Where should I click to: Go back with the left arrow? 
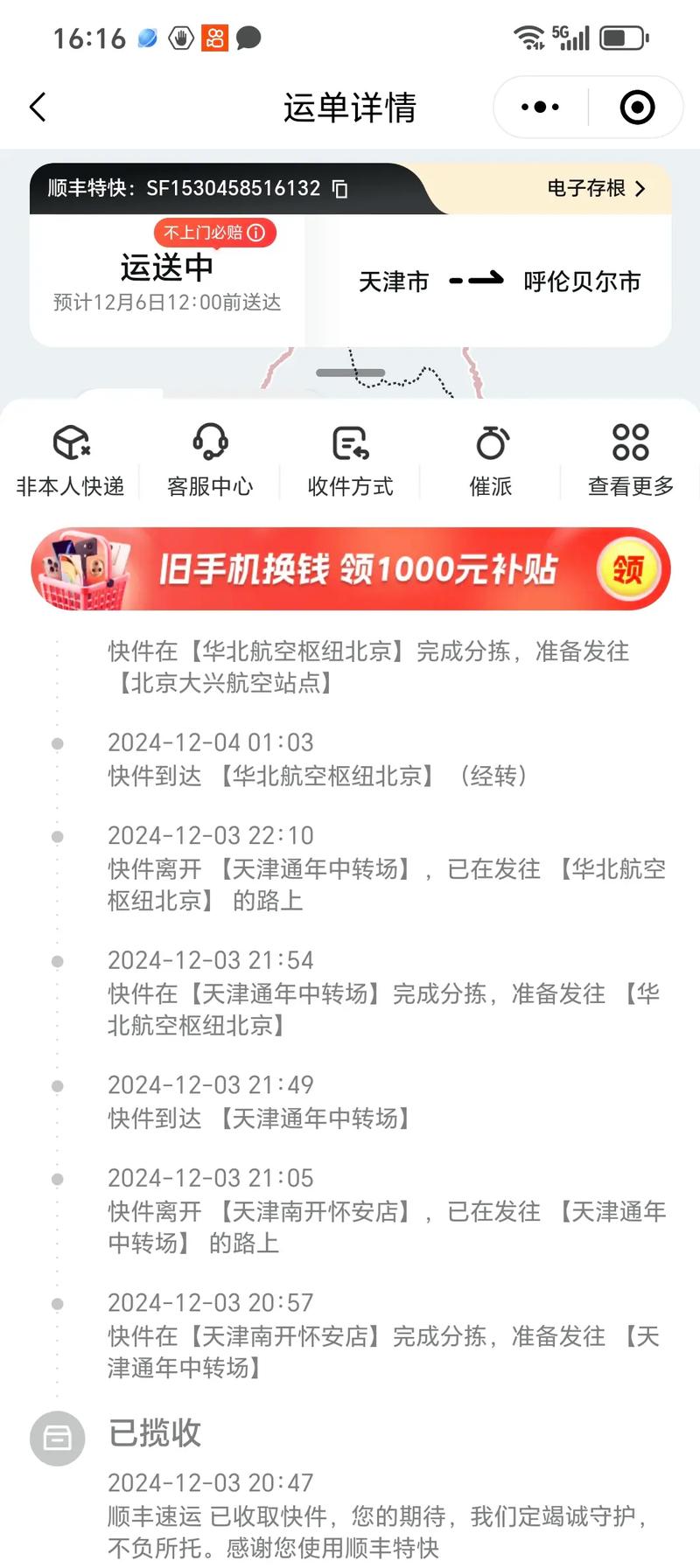coord(37,106)
